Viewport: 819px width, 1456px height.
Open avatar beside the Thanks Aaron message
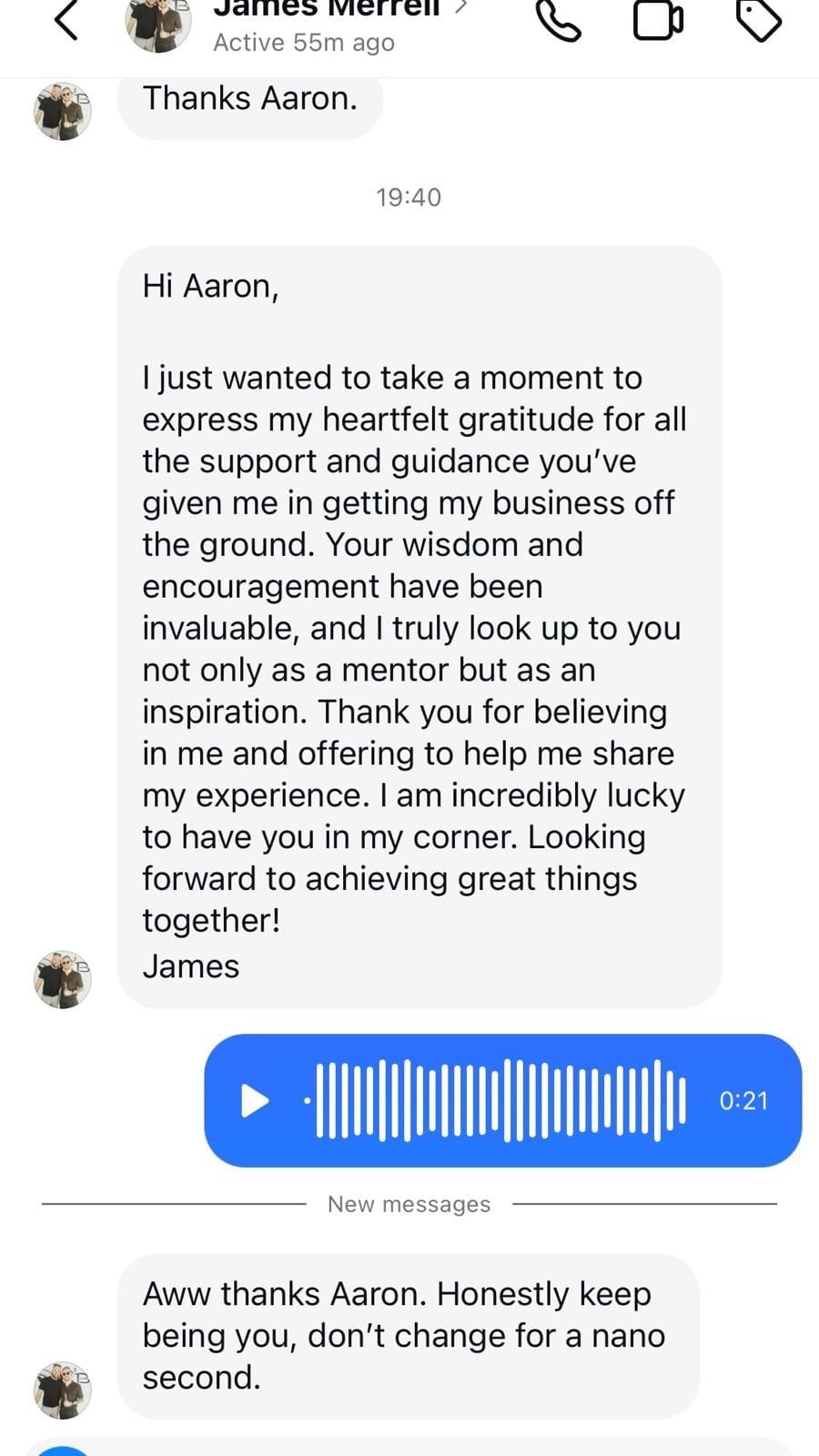[63, 111]
